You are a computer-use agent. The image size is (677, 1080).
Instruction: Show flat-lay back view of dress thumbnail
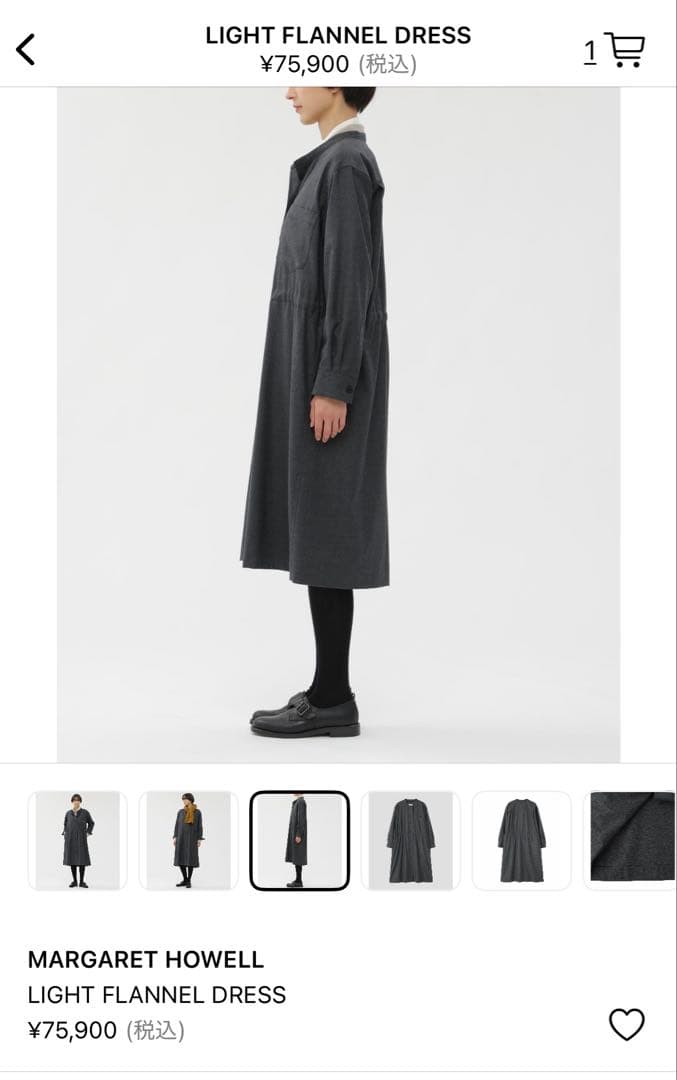[x=521, y=840]
